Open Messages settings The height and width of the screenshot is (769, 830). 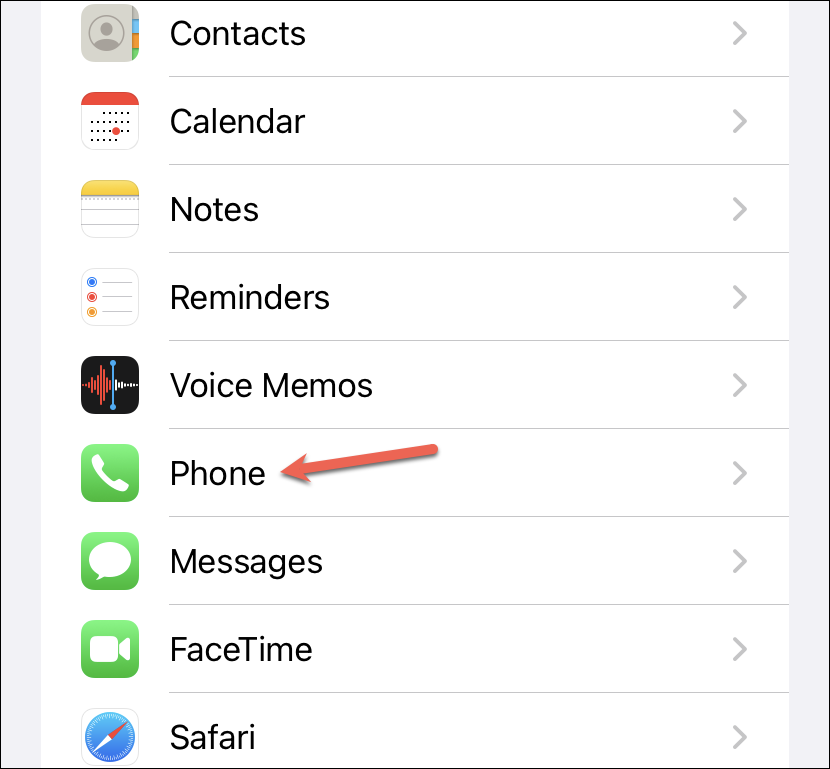point(246,562)
